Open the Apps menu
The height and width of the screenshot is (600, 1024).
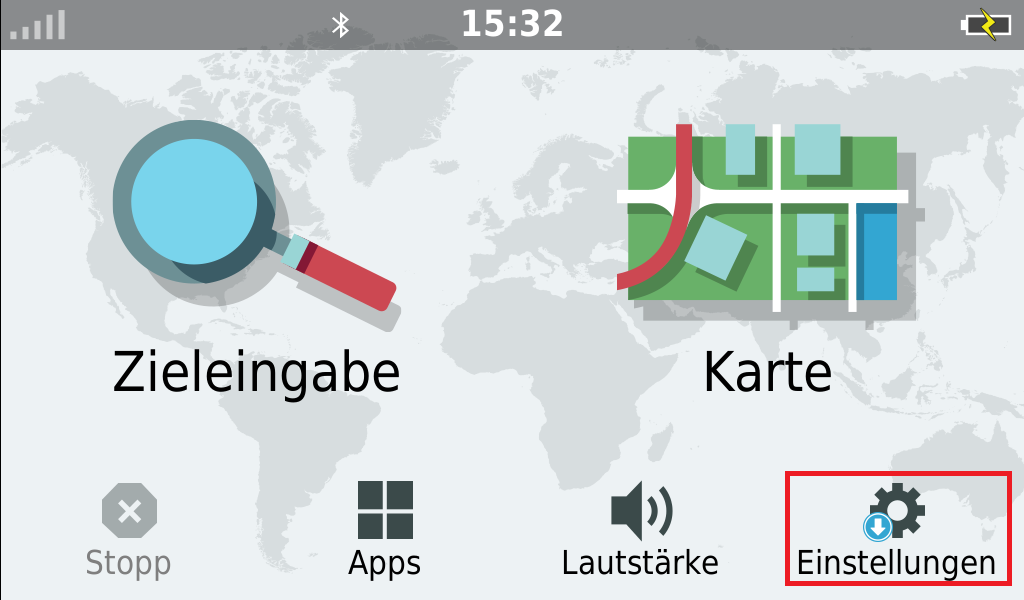(385, 530)
